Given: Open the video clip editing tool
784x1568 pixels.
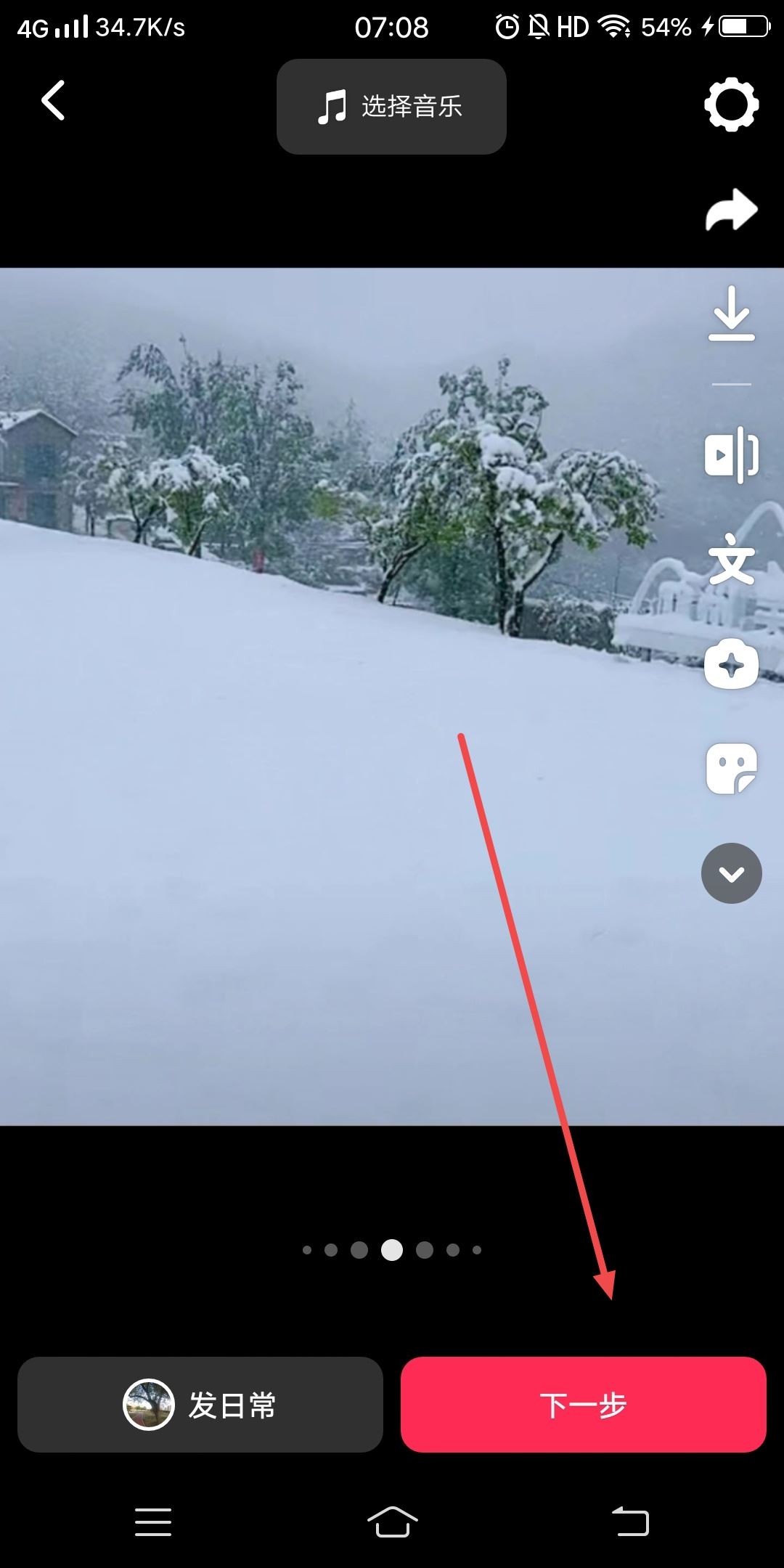Looking at the screenshot, I should coord(731,454).
